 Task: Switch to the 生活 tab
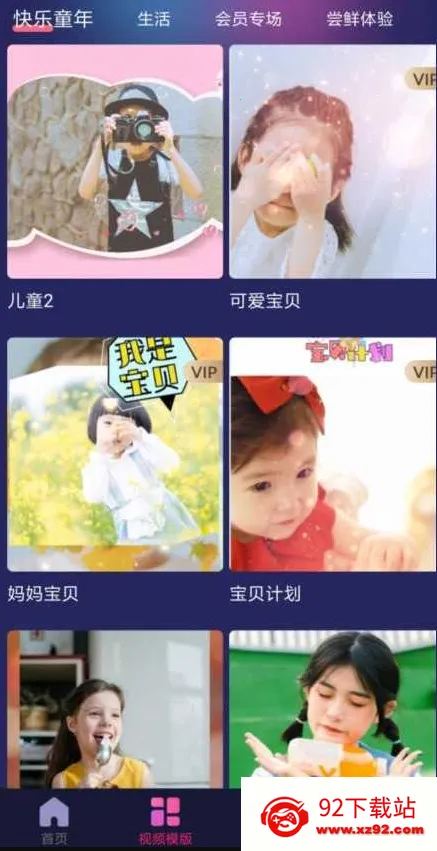(x=154, y=20)
